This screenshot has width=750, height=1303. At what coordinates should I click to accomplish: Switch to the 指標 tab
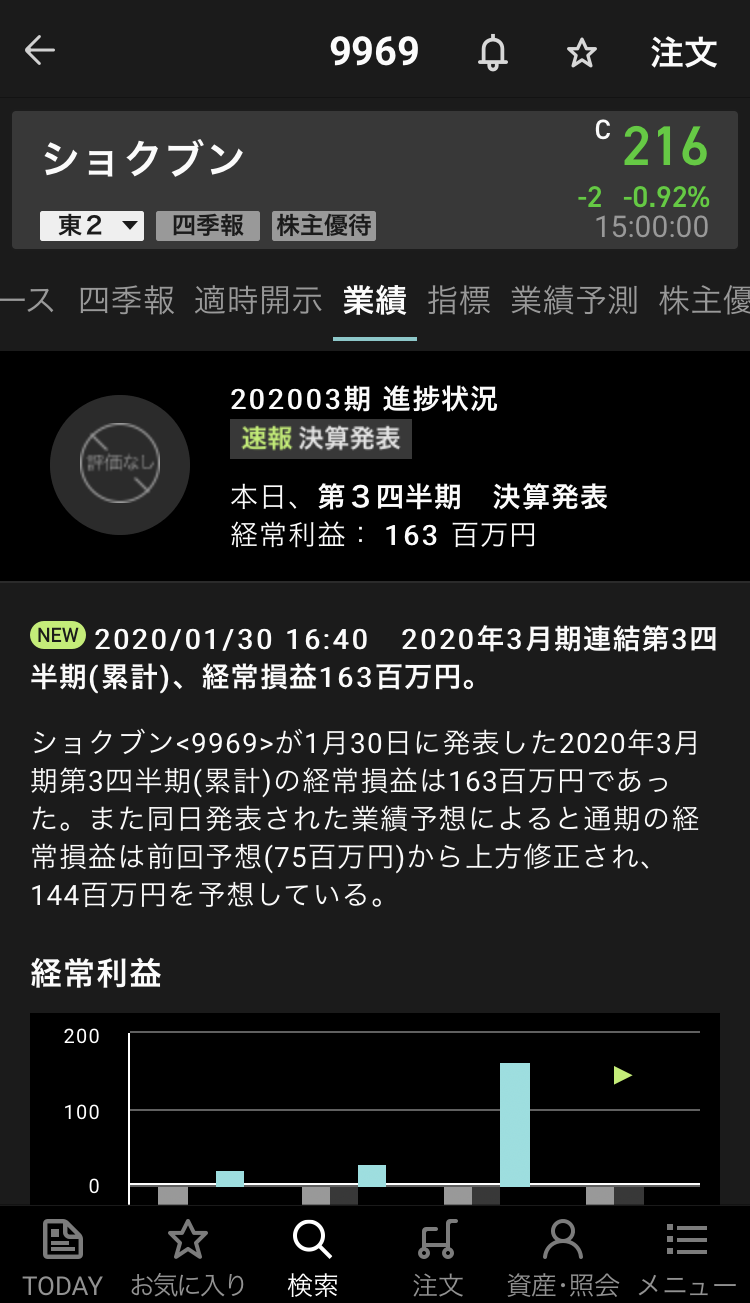tap(459, 300)
